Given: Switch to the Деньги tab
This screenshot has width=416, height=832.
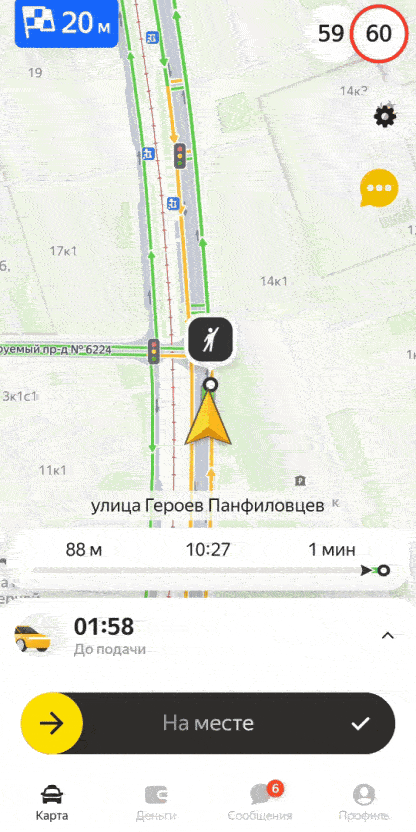Looking at the screenshot, I should [156, 803].
